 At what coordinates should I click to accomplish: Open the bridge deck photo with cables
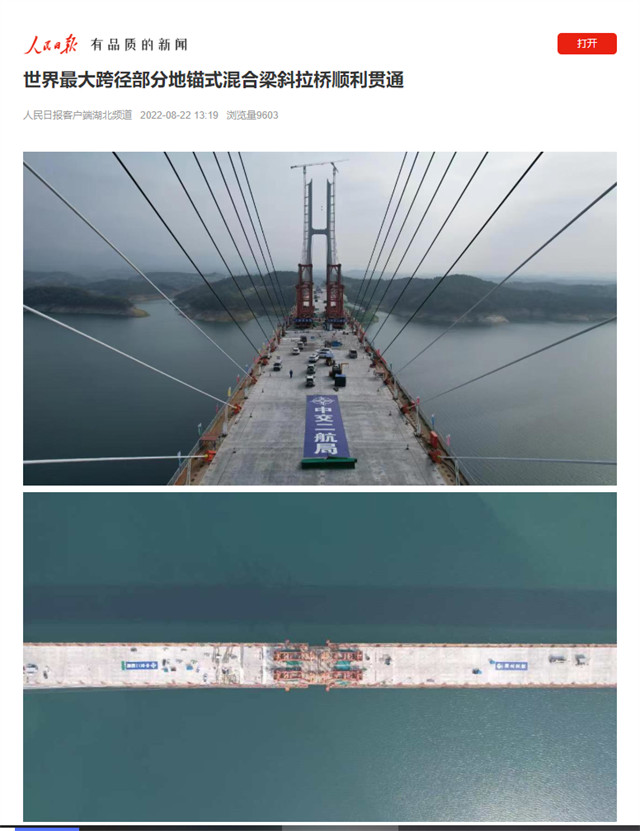(320, 318)
